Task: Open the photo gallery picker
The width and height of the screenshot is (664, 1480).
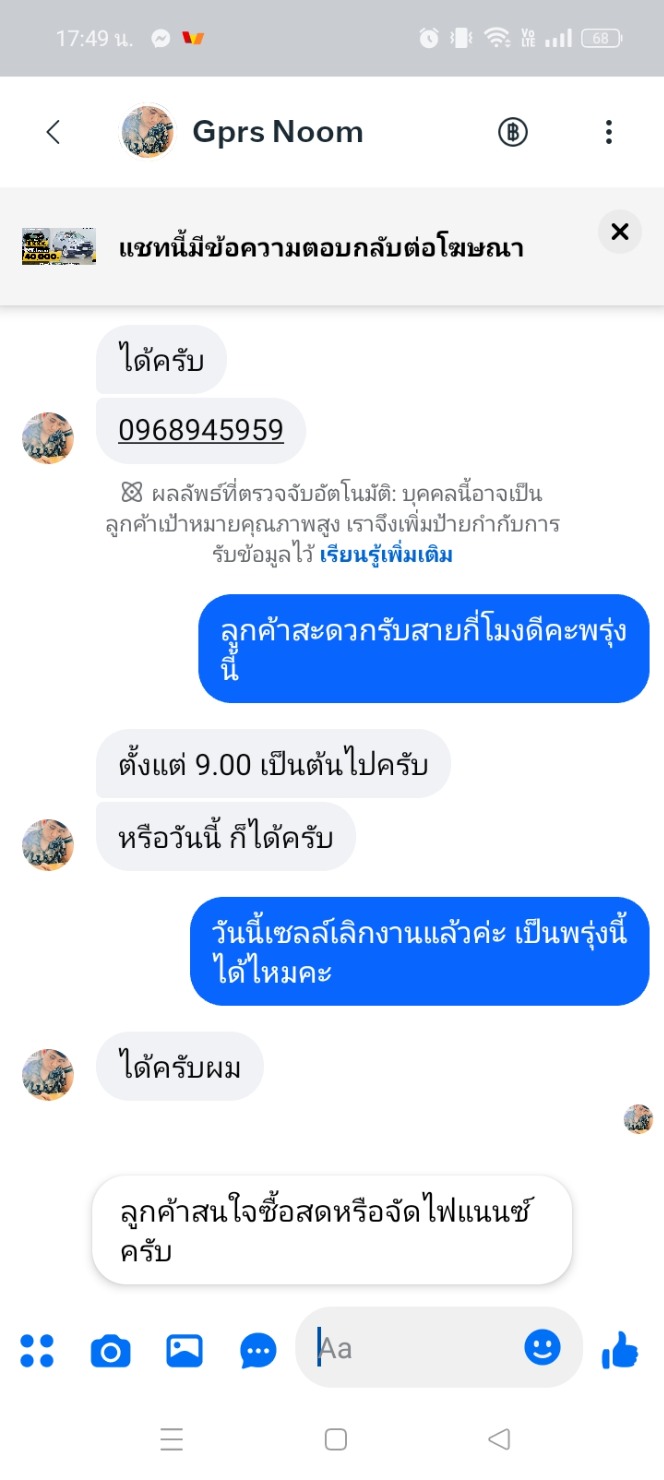Action: [184, 1351]
